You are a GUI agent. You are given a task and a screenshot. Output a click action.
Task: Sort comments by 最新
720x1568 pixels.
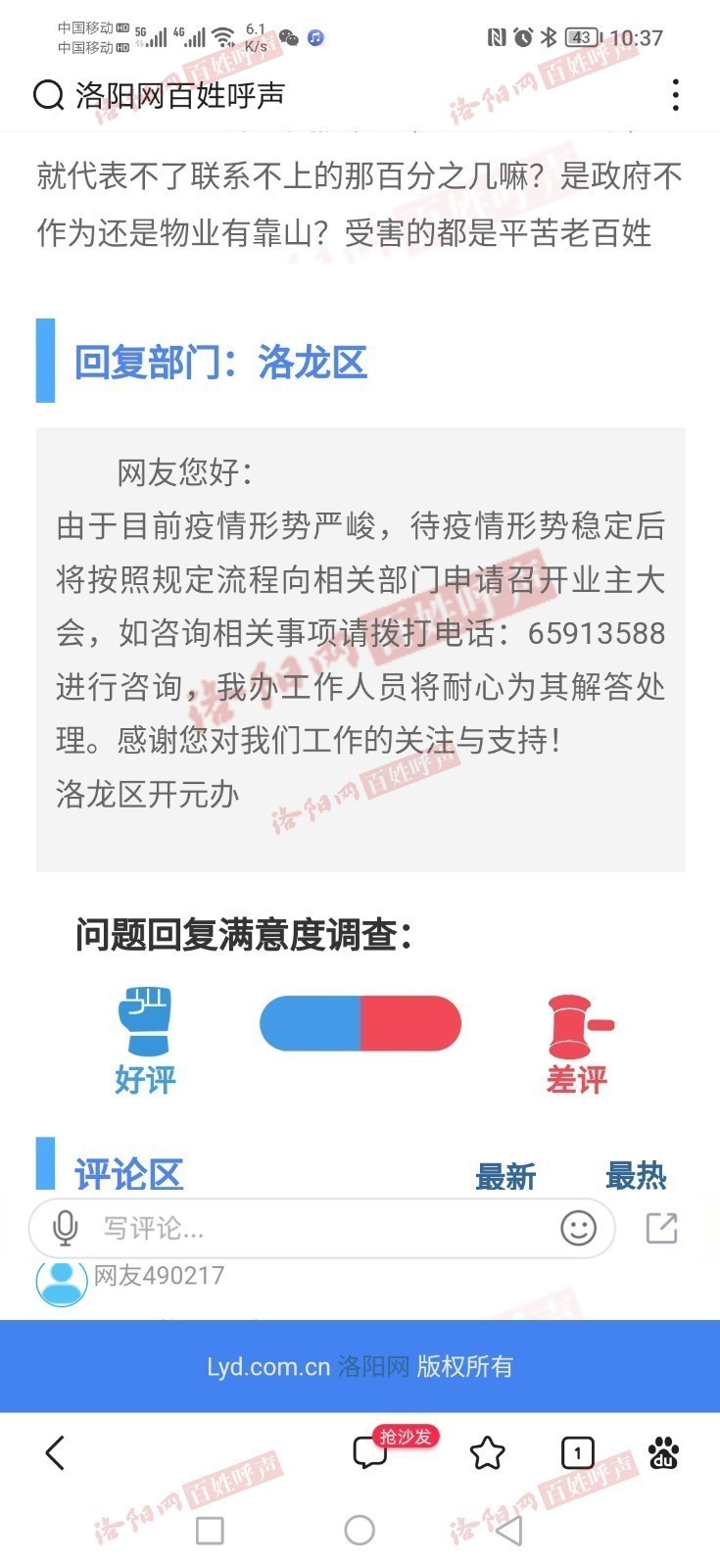click(505, 1176)
